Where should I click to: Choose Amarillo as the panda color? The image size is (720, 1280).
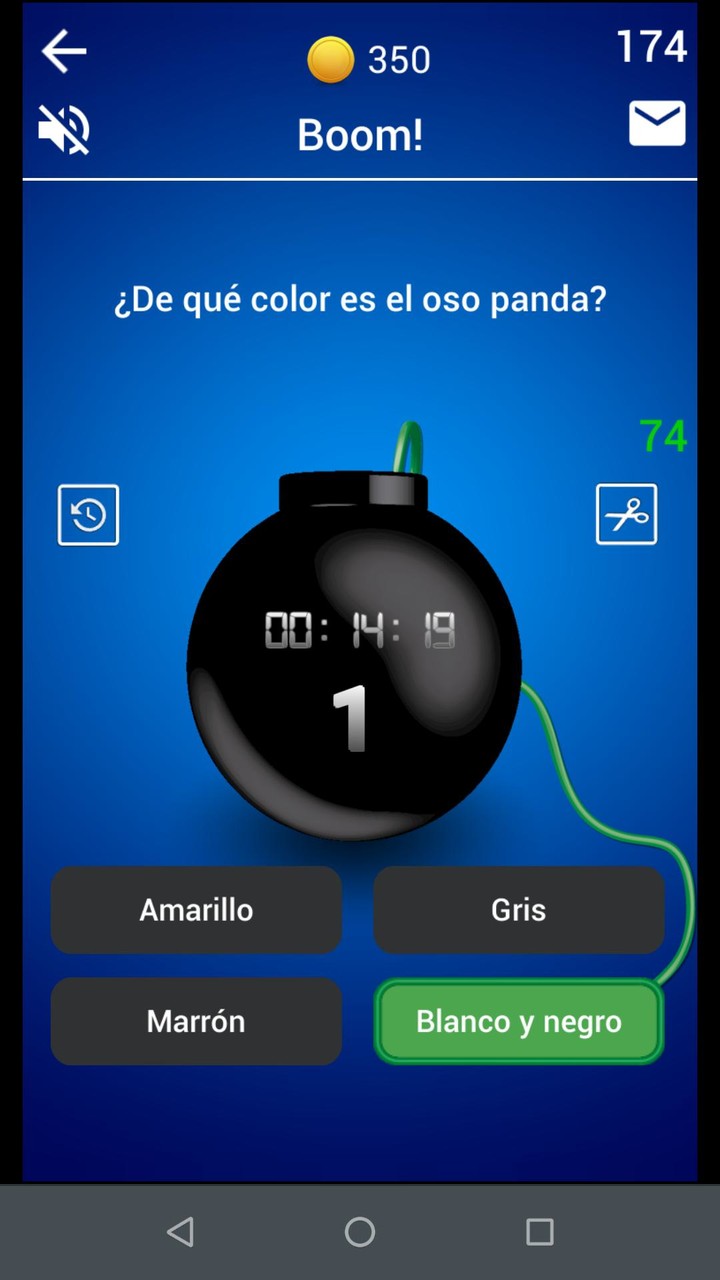click(196, 910)
